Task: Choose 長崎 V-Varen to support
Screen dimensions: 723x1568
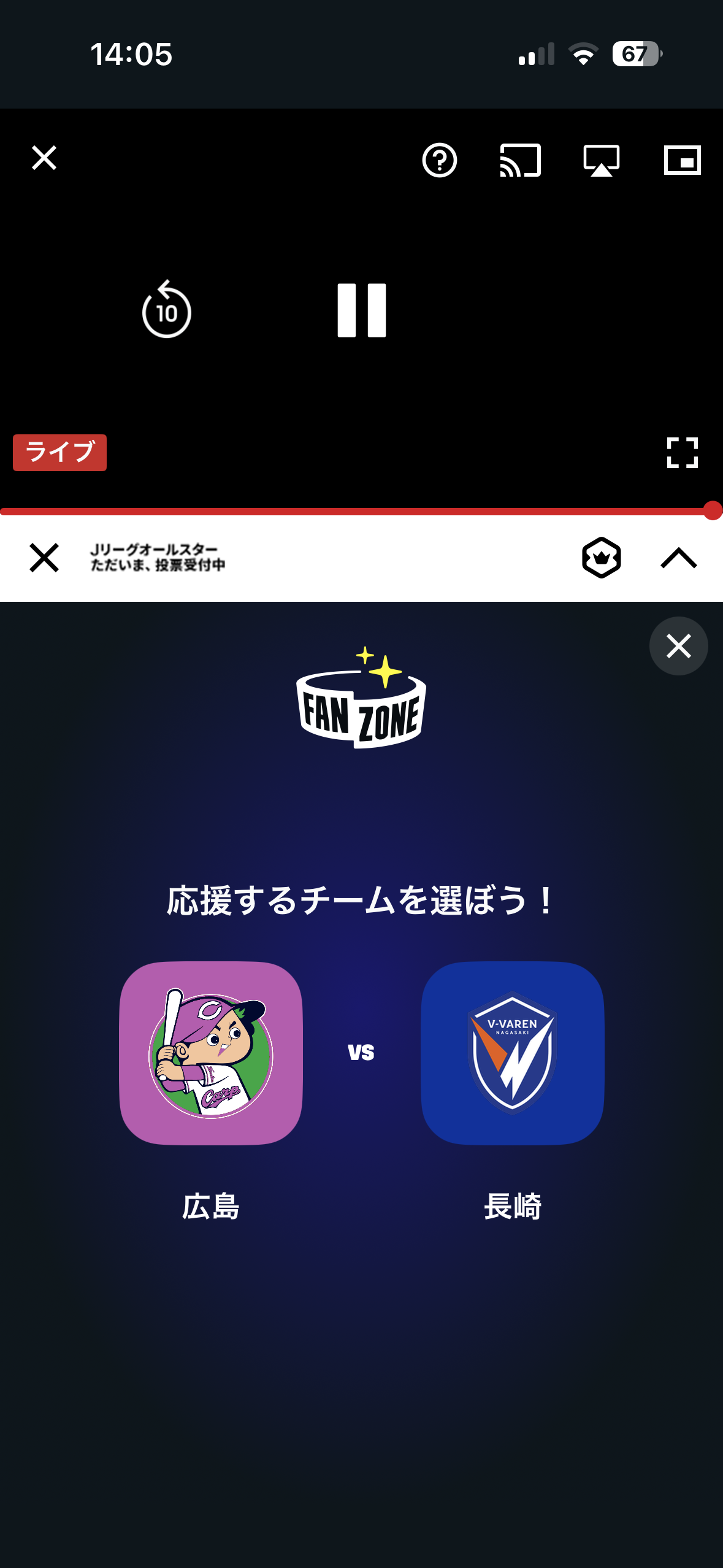Action: [512, 1053]
